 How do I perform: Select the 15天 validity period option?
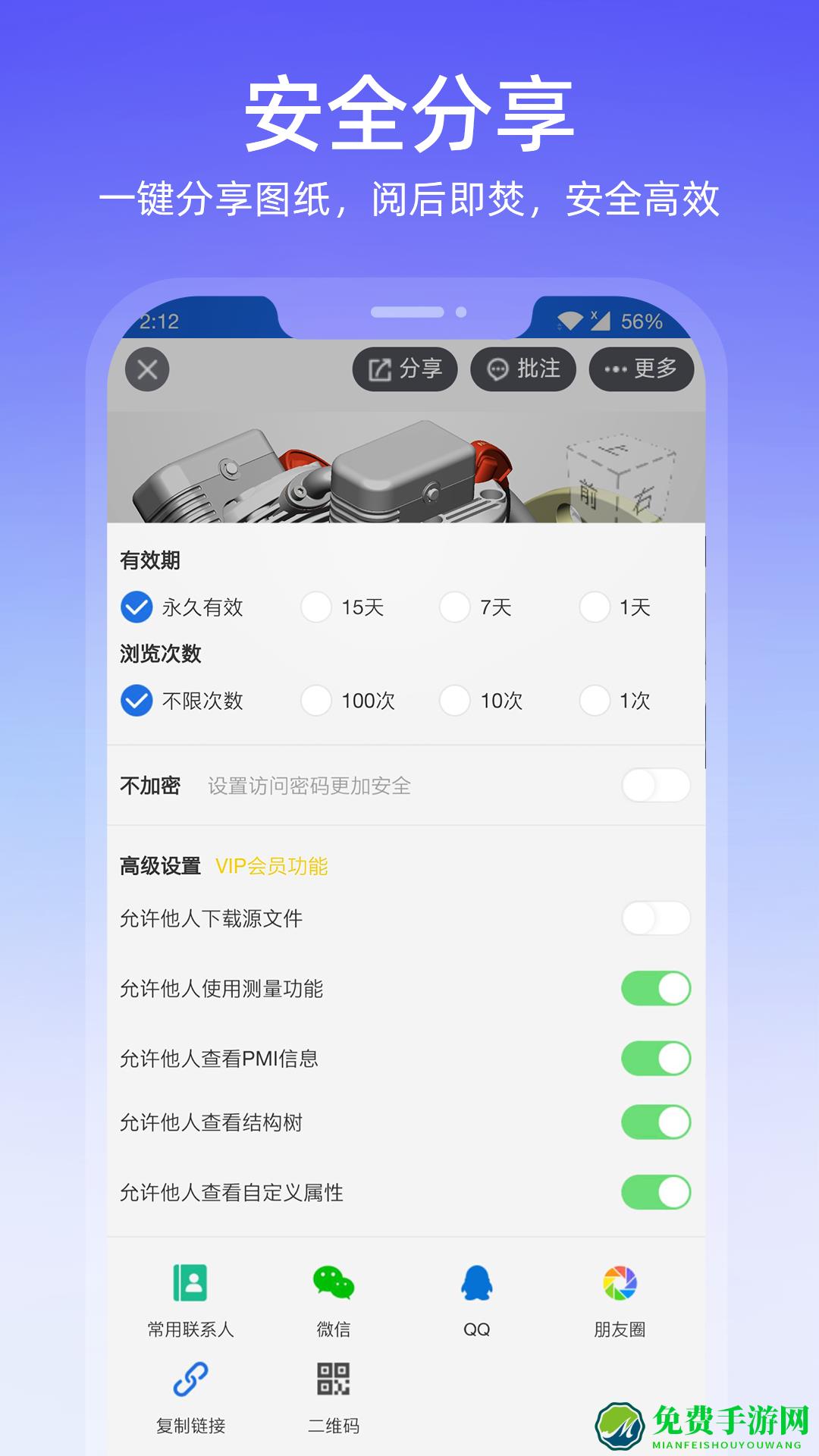tap(315, 607)
